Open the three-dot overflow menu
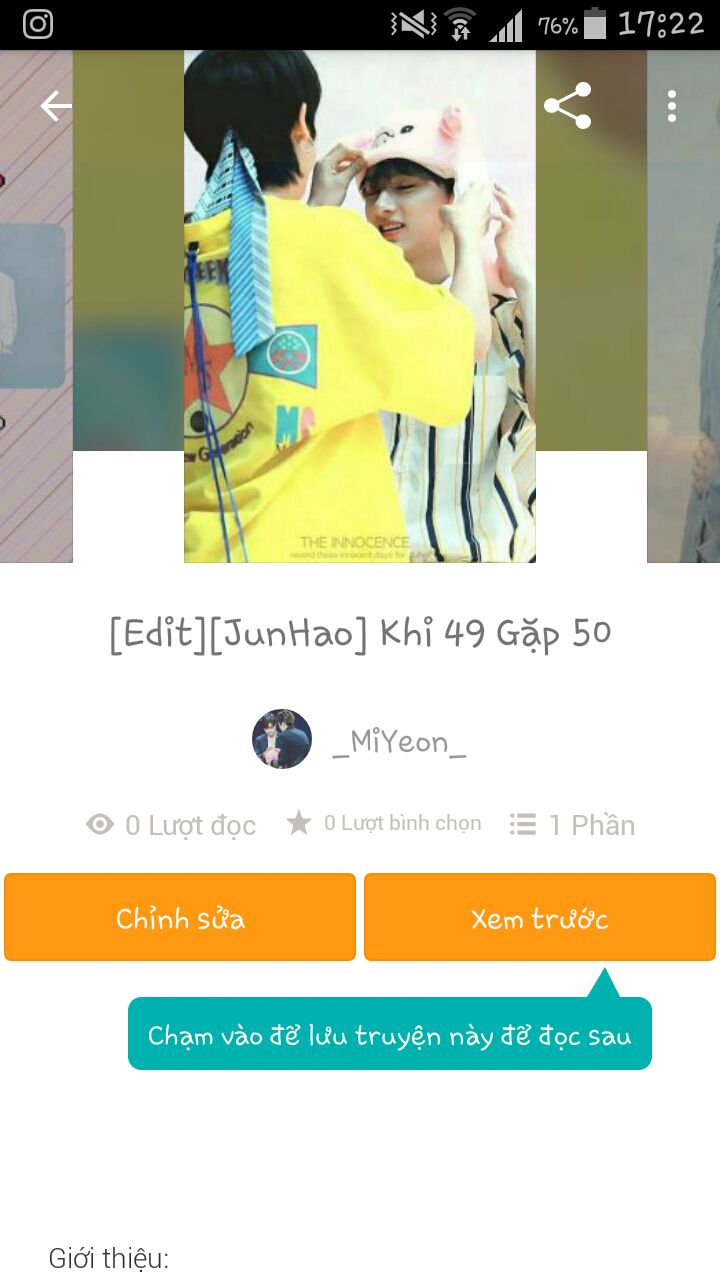Viewport: 720px width, 1280px height. [672, 106]
